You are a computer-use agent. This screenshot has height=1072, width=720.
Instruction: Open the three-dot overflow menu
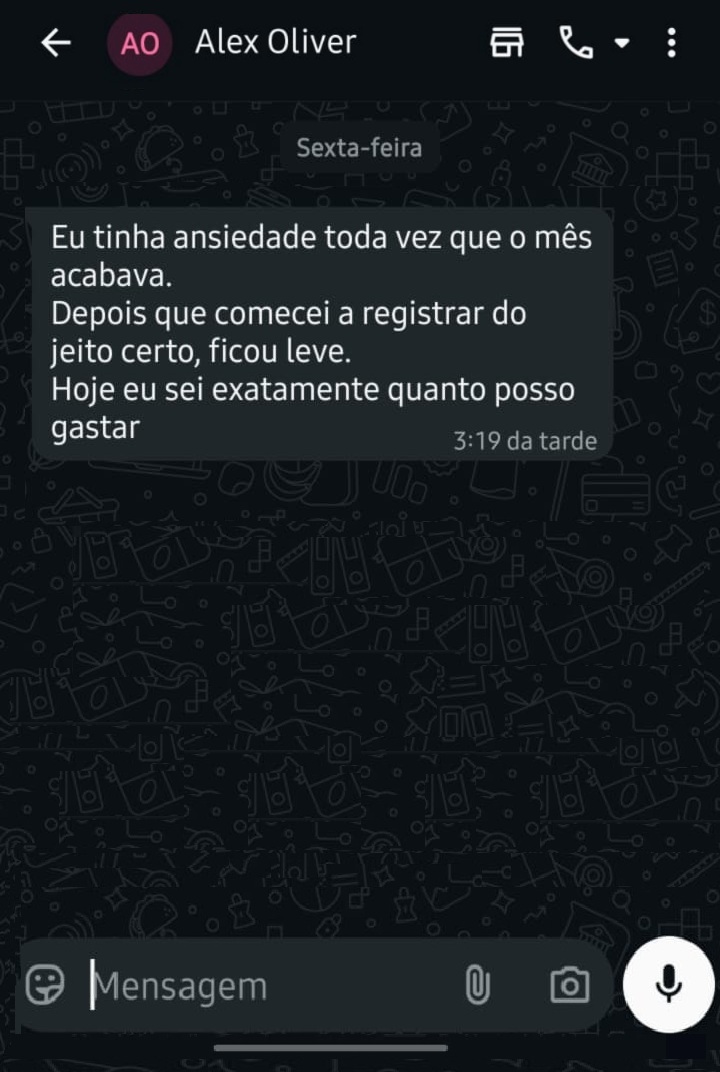(x=671, y=42)
